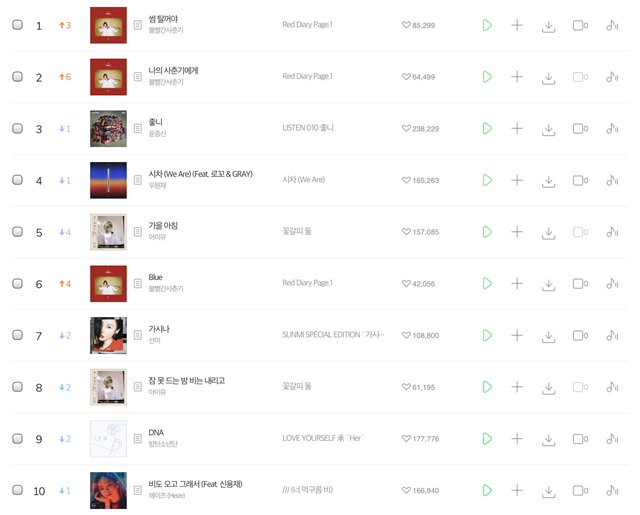Open the album cover for Blue

[108, 284]
